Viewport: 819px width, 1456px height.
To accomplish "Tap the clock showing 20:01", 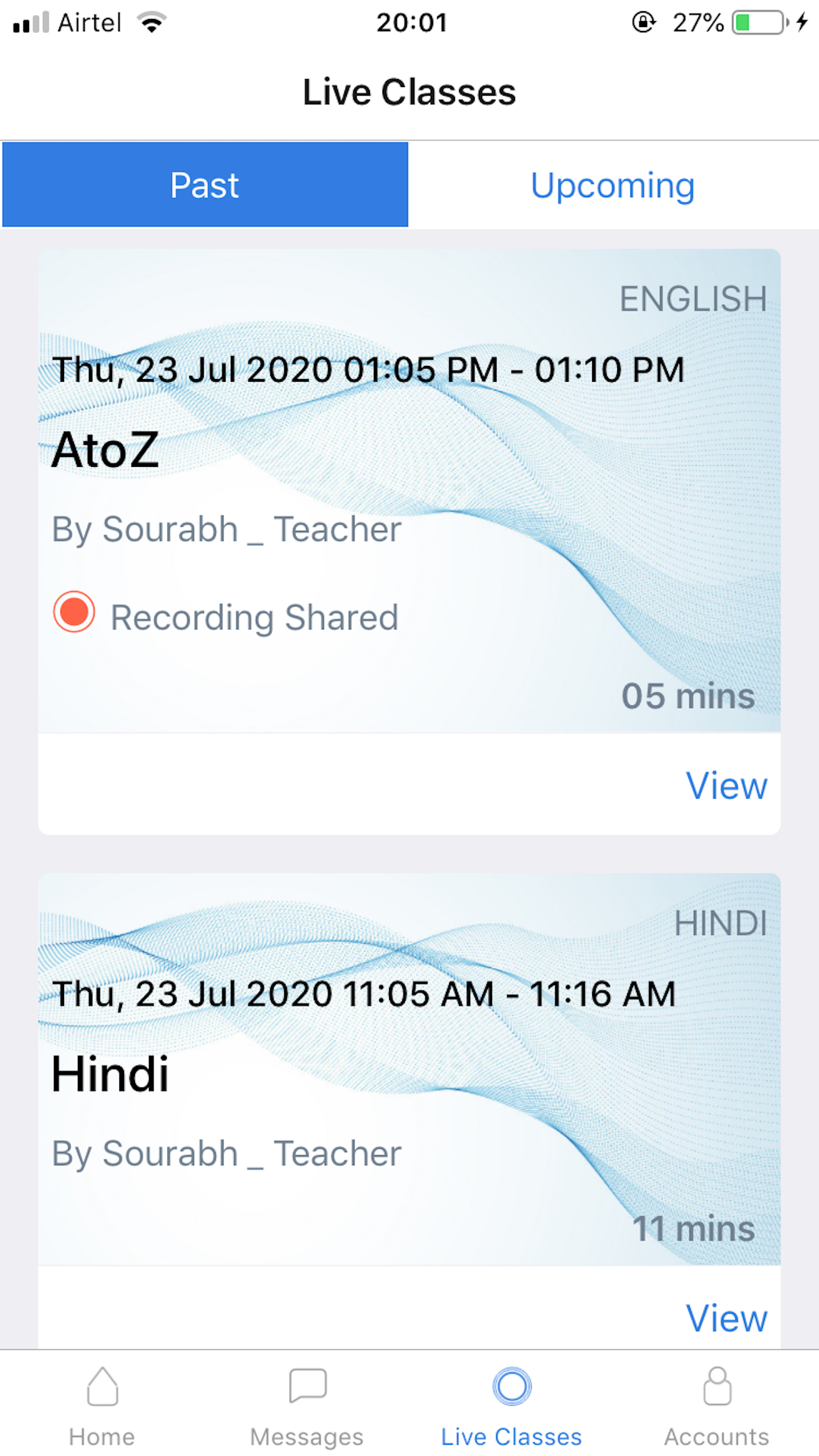I will pos(409,22).
